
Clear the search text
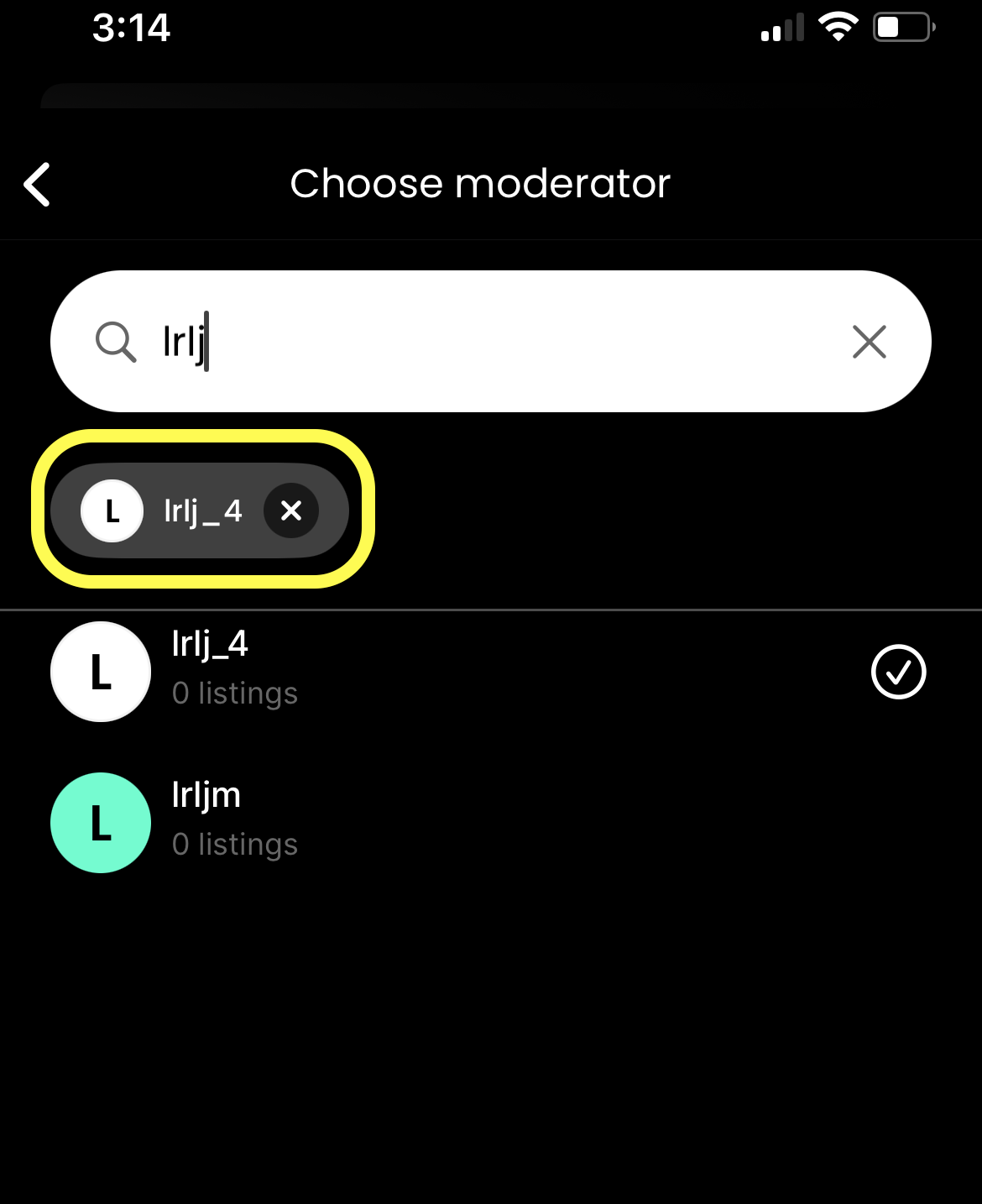(869, 342)
